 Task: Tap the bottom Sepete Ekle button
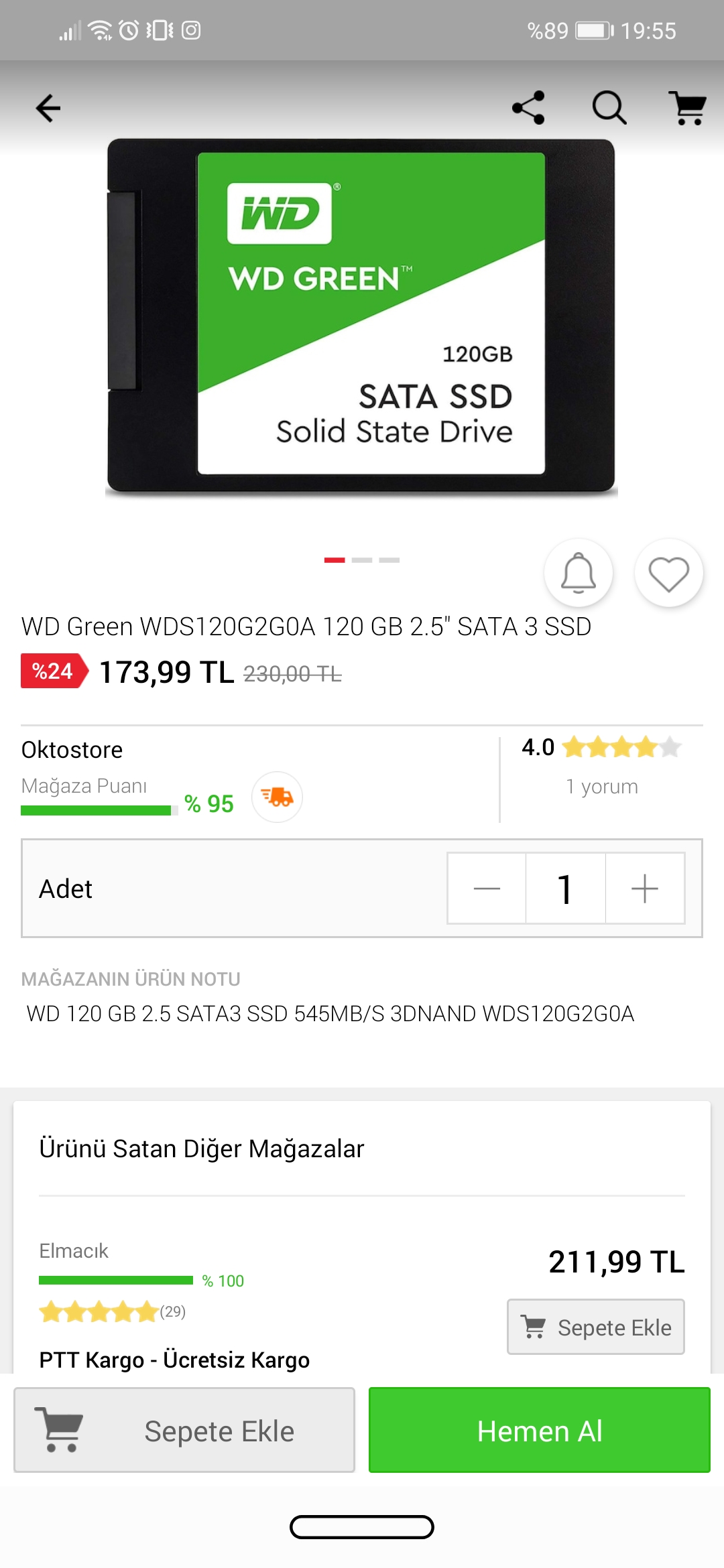coord(184,1430)
